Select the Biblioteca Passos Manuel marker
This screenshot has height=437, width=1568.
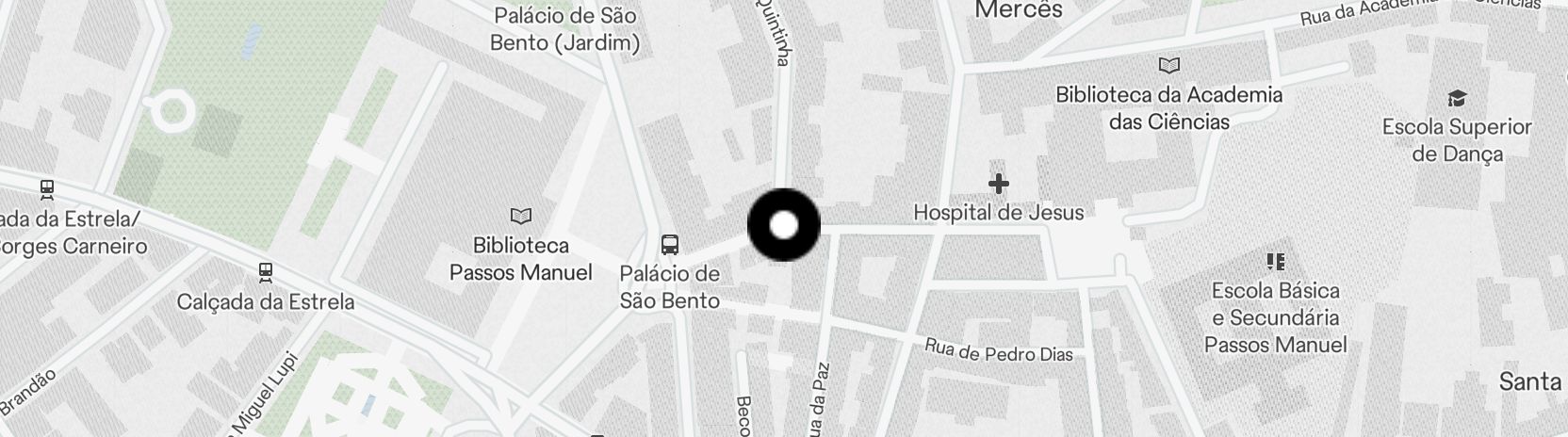520,216
